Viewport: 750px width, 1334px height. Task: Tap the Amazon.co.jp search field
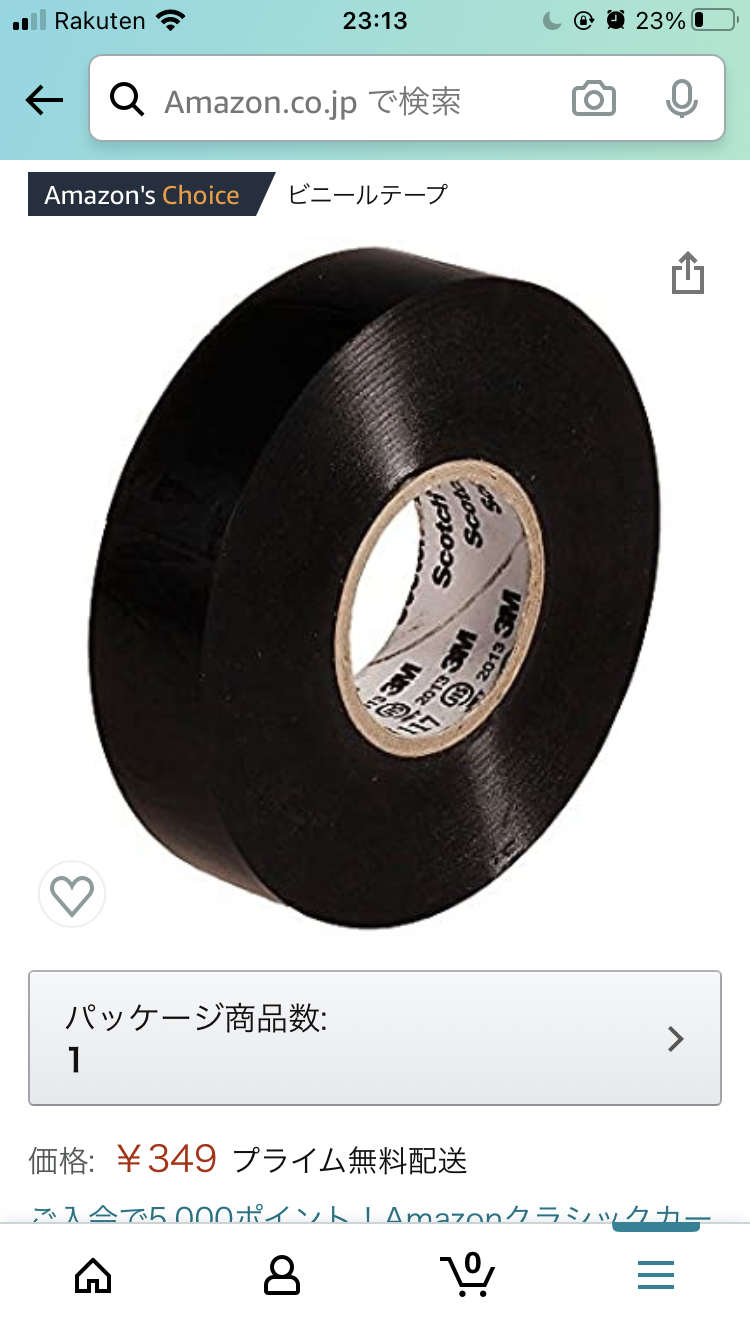pos(340,100)
